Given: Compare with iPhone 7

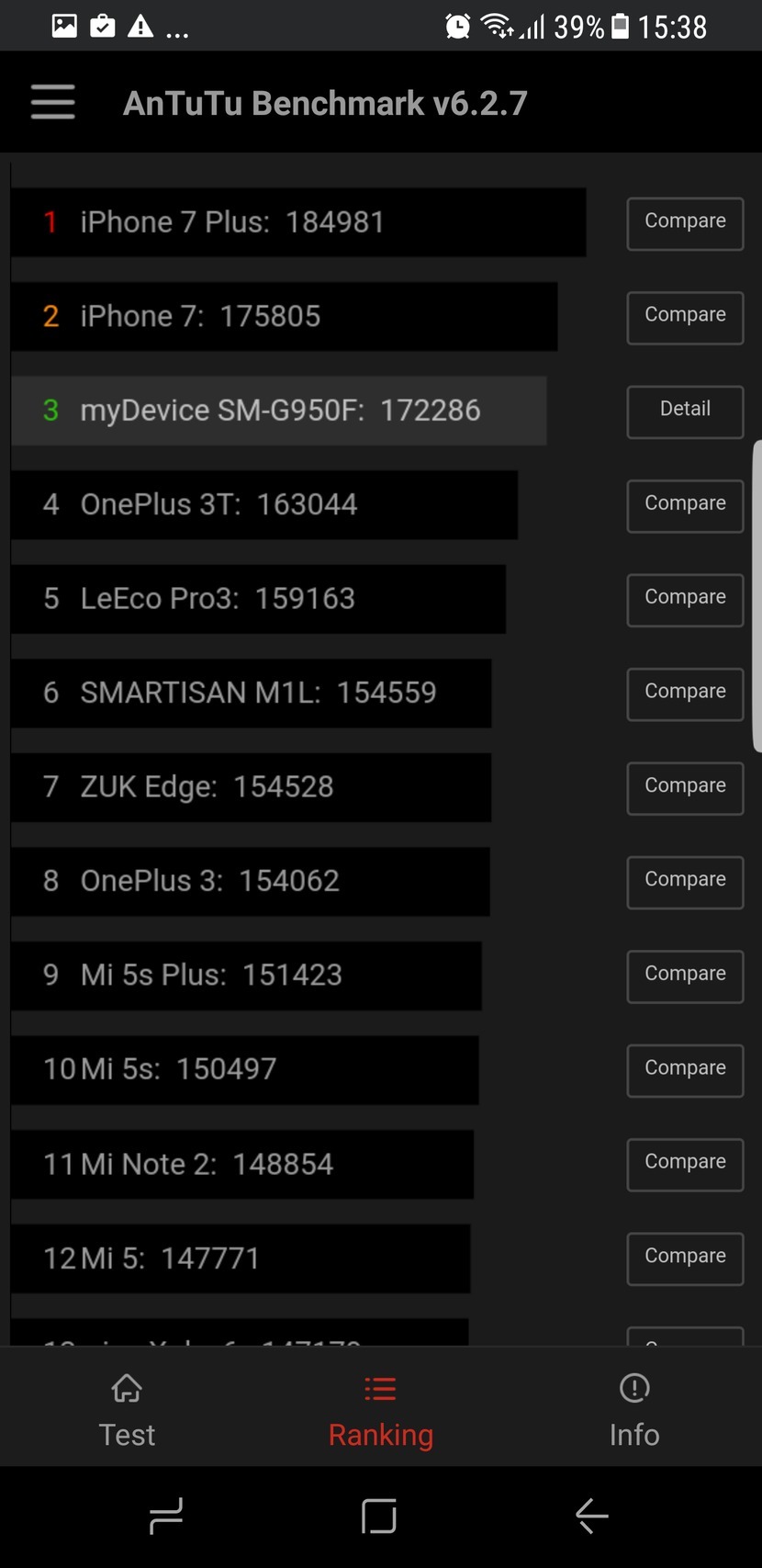Looking at the screenshot, I should click(x=685, y=317).
